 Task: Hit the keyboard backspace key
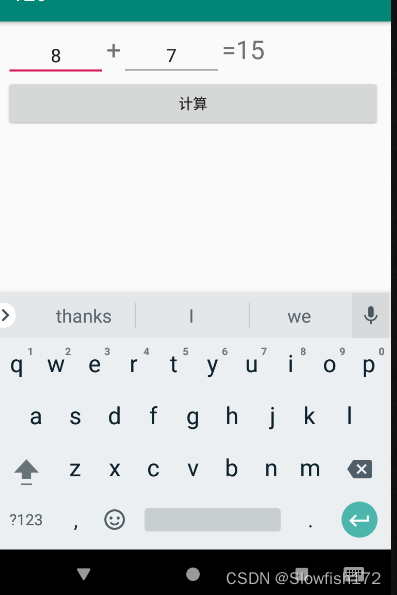tap(359, 469)
